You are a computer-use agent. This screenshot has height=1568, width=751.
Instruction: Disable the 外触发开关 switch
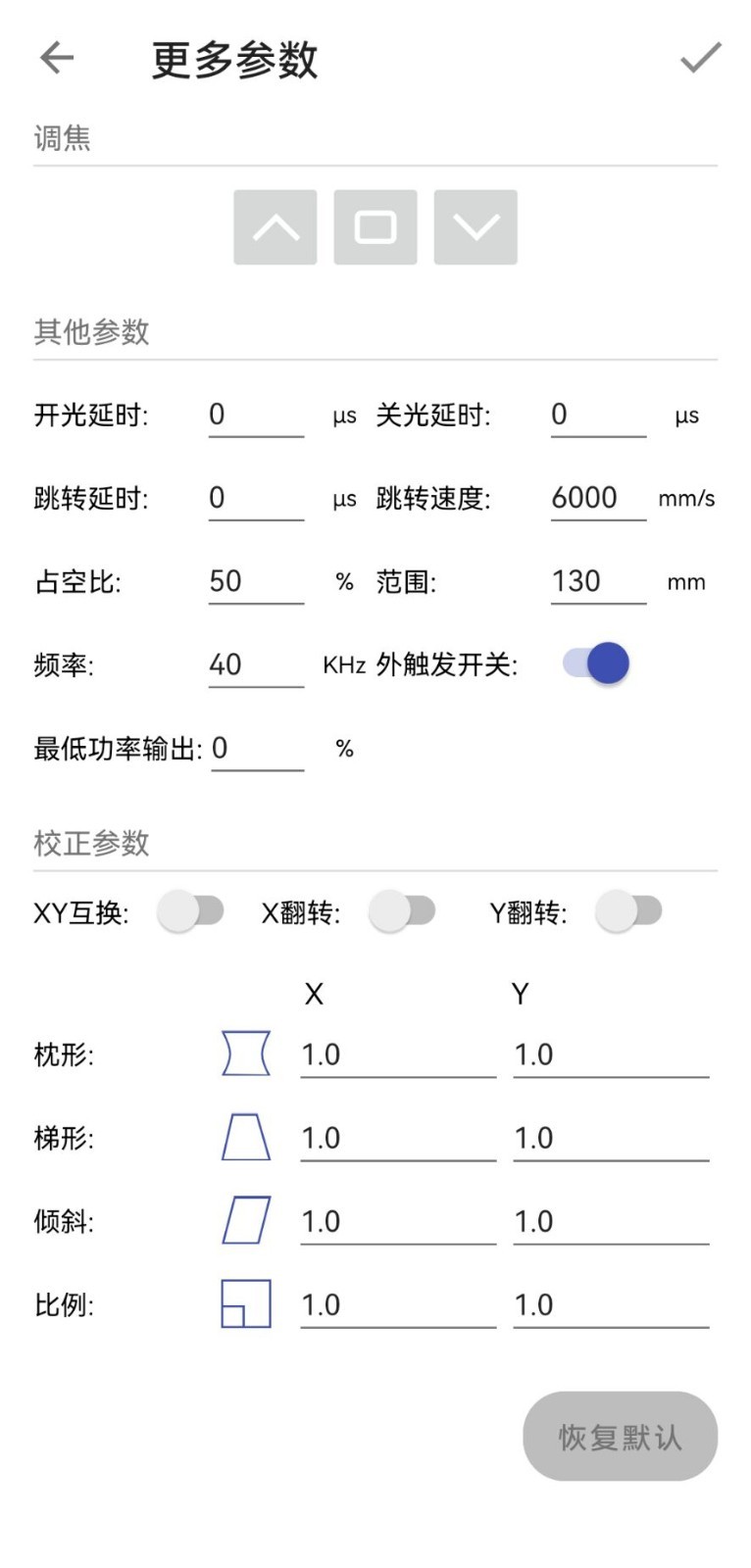click(596, 663)
